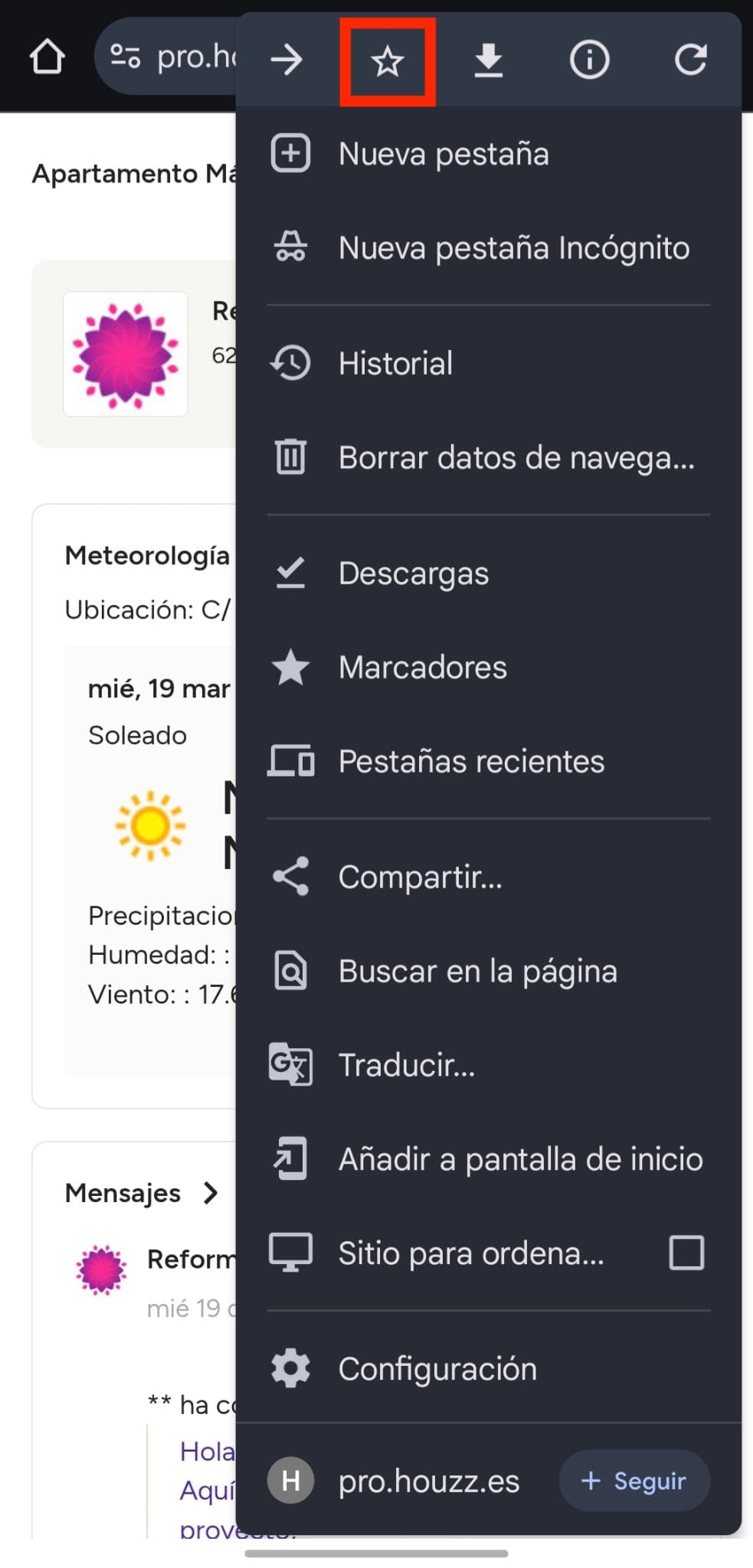The image size is (753, 1568).
Task: View page info icon
Action: coord(589,60)
